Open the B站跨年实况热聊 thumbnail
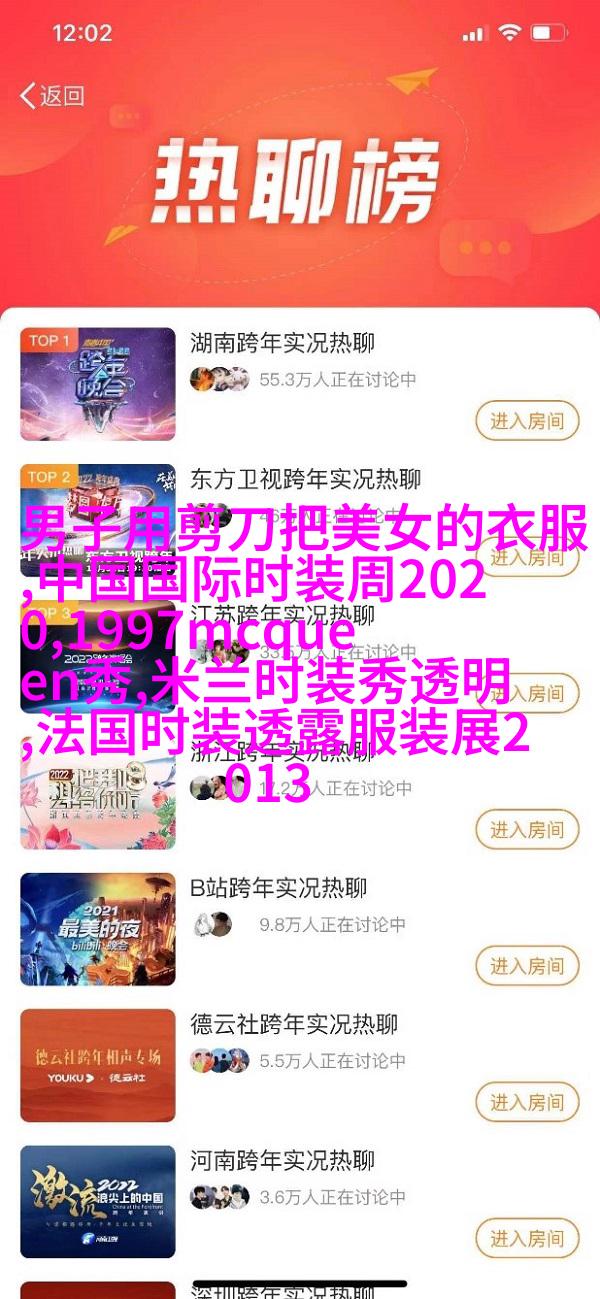The image size is (600, 1299). point(98,929)
